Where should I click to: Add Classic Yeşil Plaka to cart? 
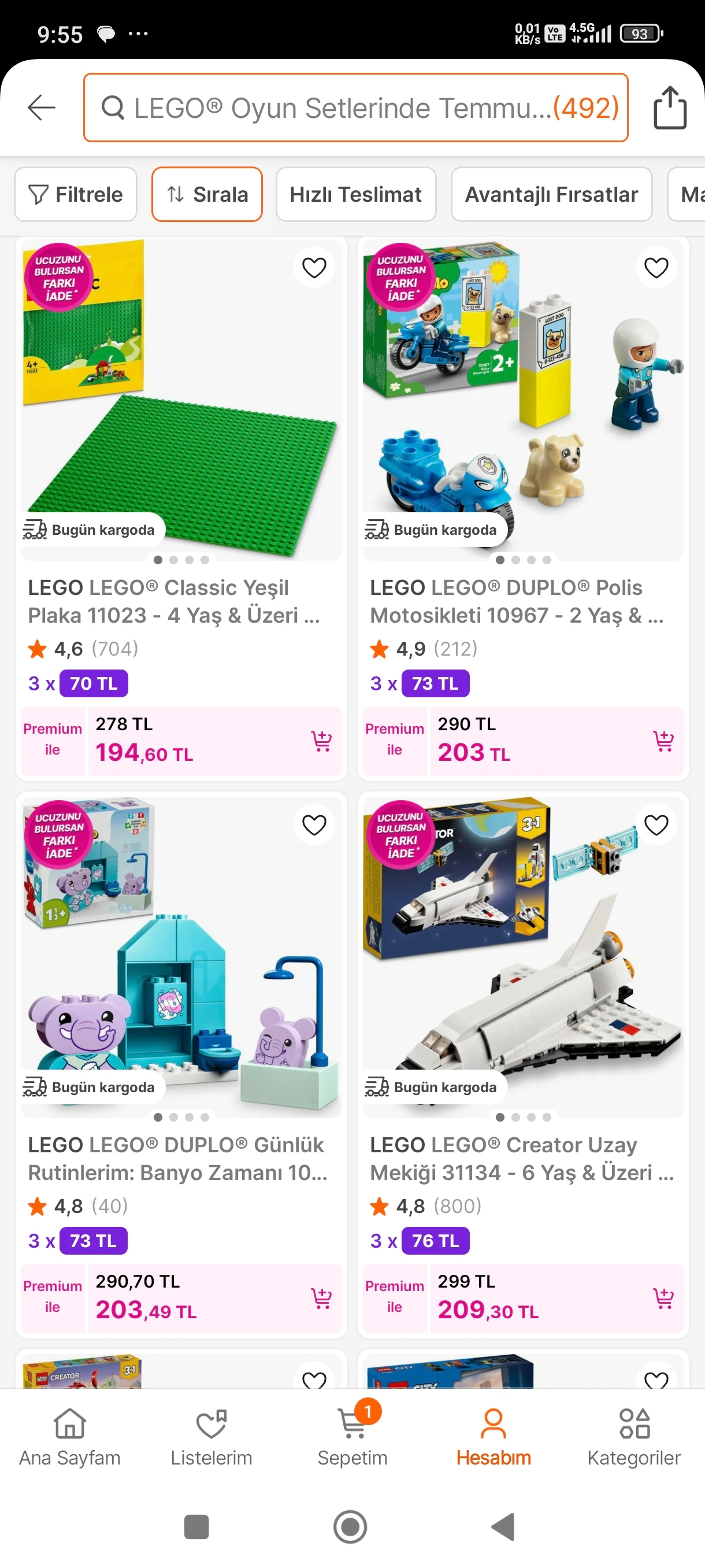[321, 741]
